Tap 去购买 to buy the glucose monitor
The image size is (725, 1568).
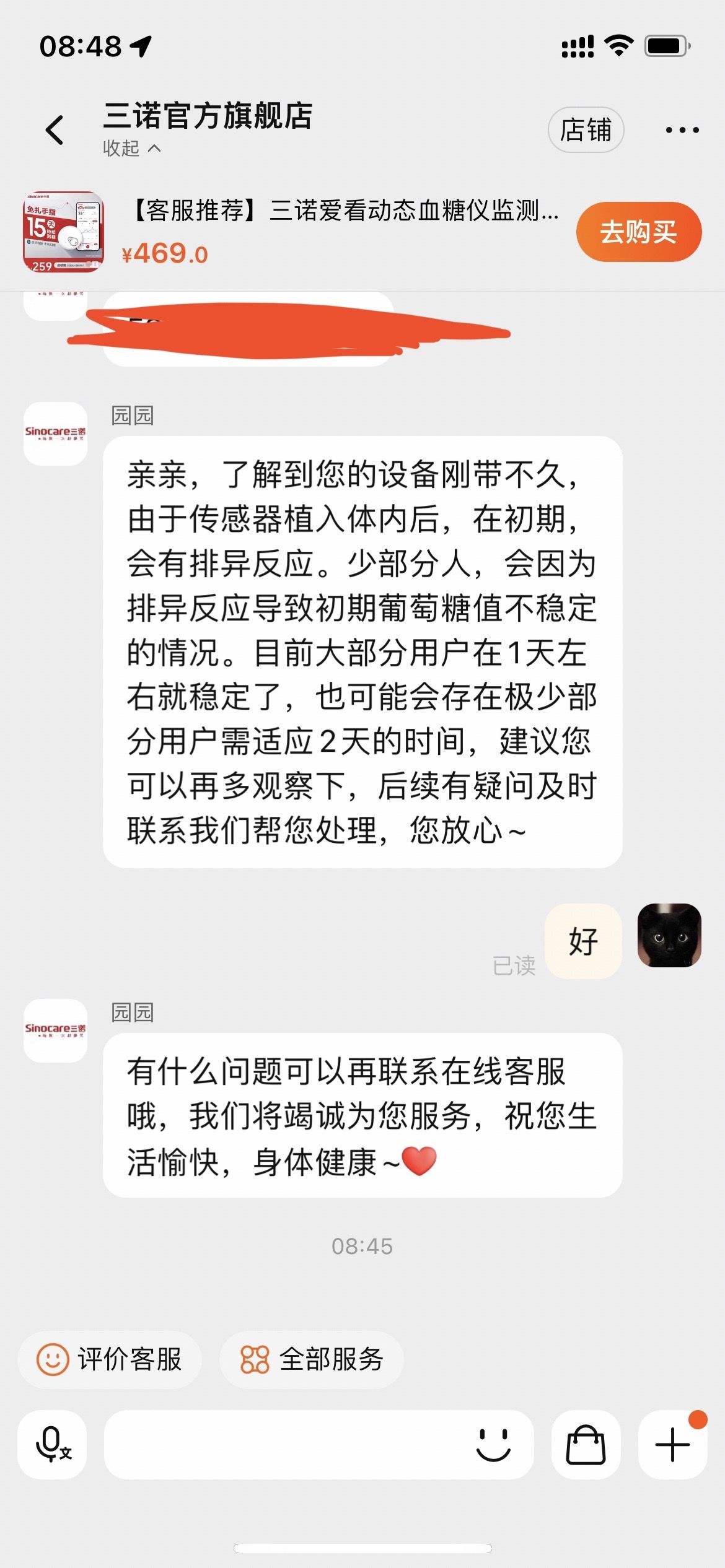click(x=638, y=232)
